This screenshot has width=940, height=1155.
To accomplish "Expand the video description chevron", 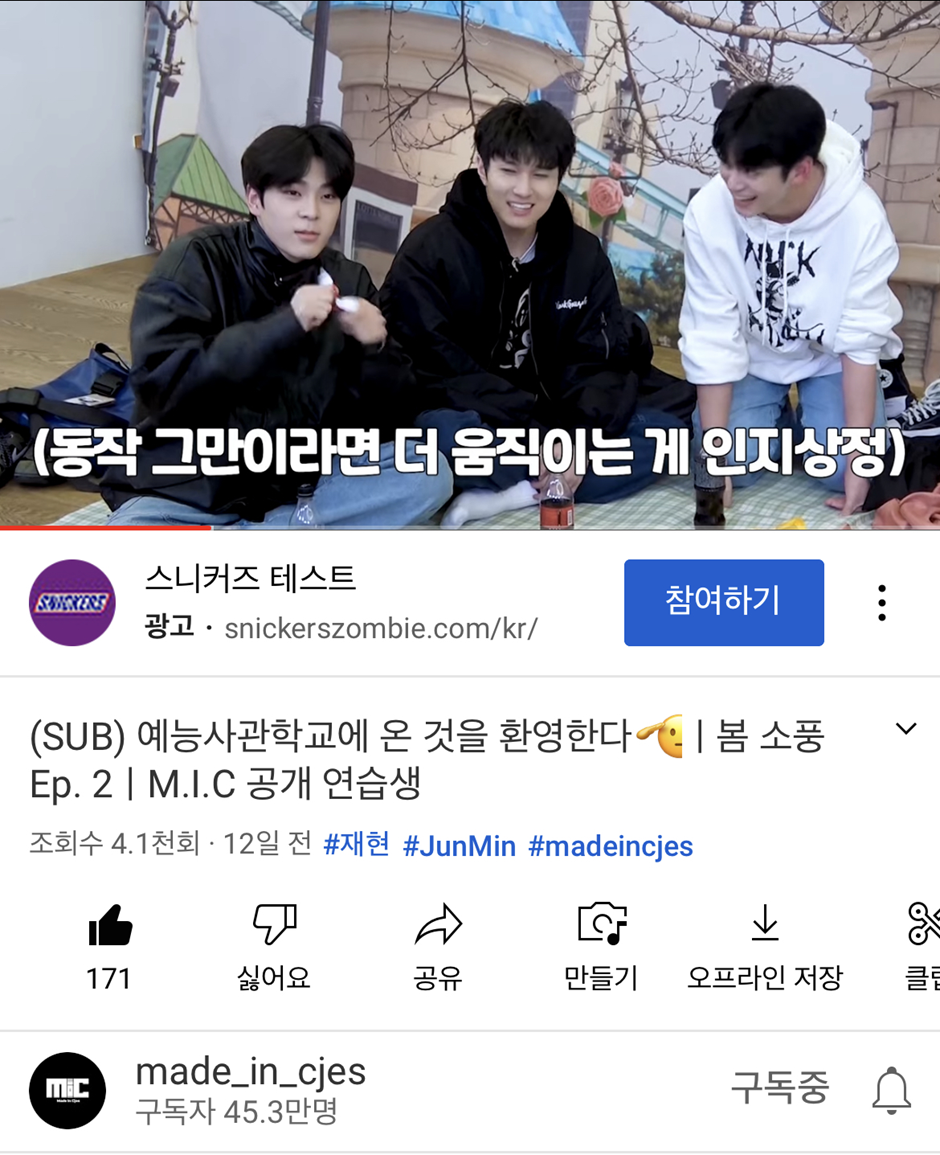I will (905, 729).
